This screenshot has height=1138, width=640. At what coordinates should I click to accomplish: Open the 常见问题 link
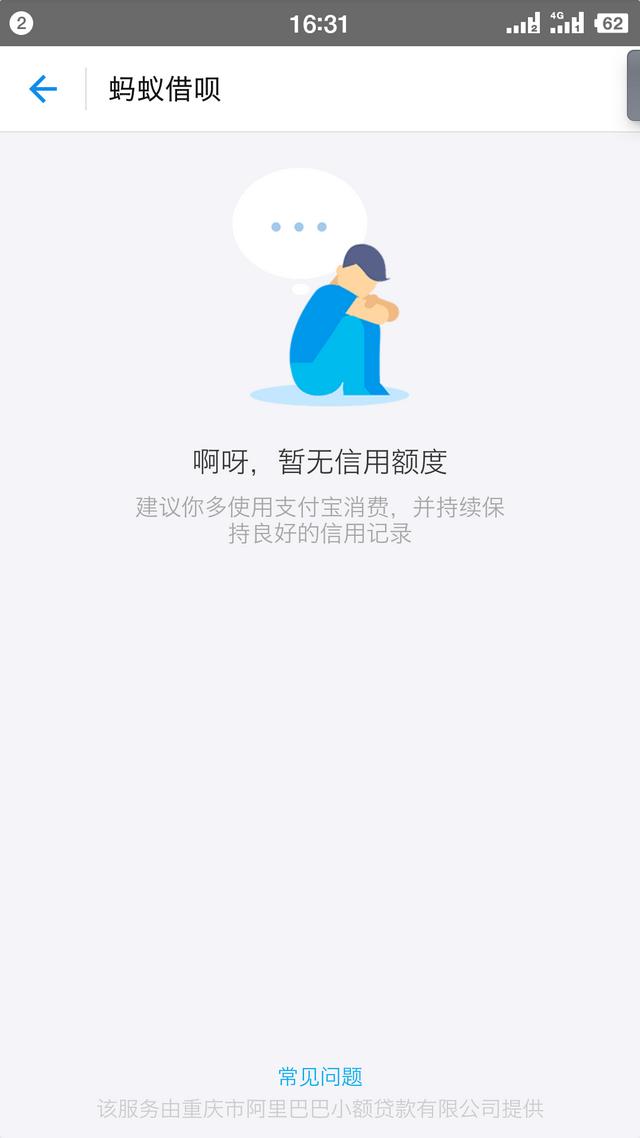320,1076
